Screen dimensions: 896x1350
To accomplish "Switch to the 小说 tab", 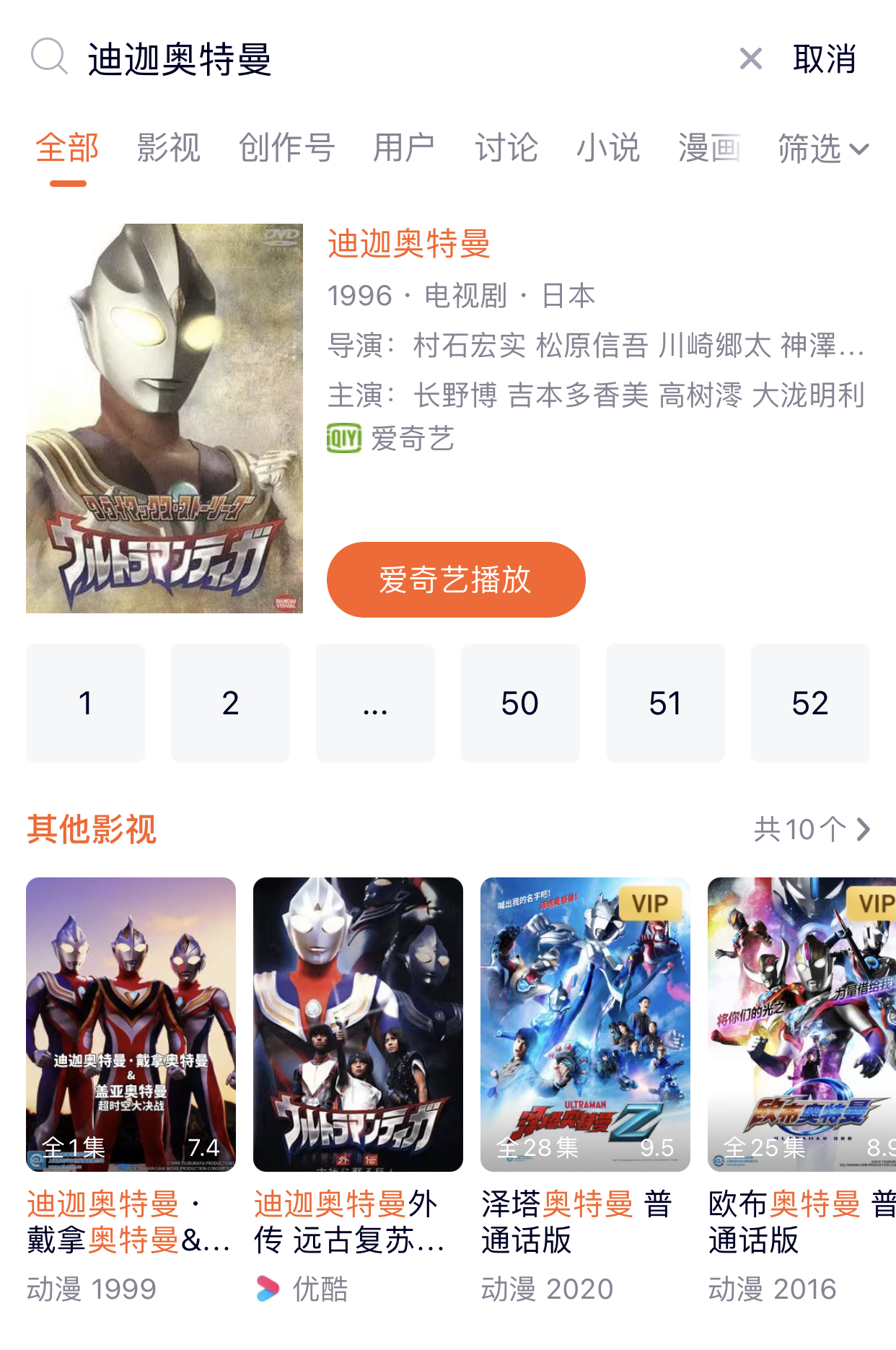I will [607, 148].
